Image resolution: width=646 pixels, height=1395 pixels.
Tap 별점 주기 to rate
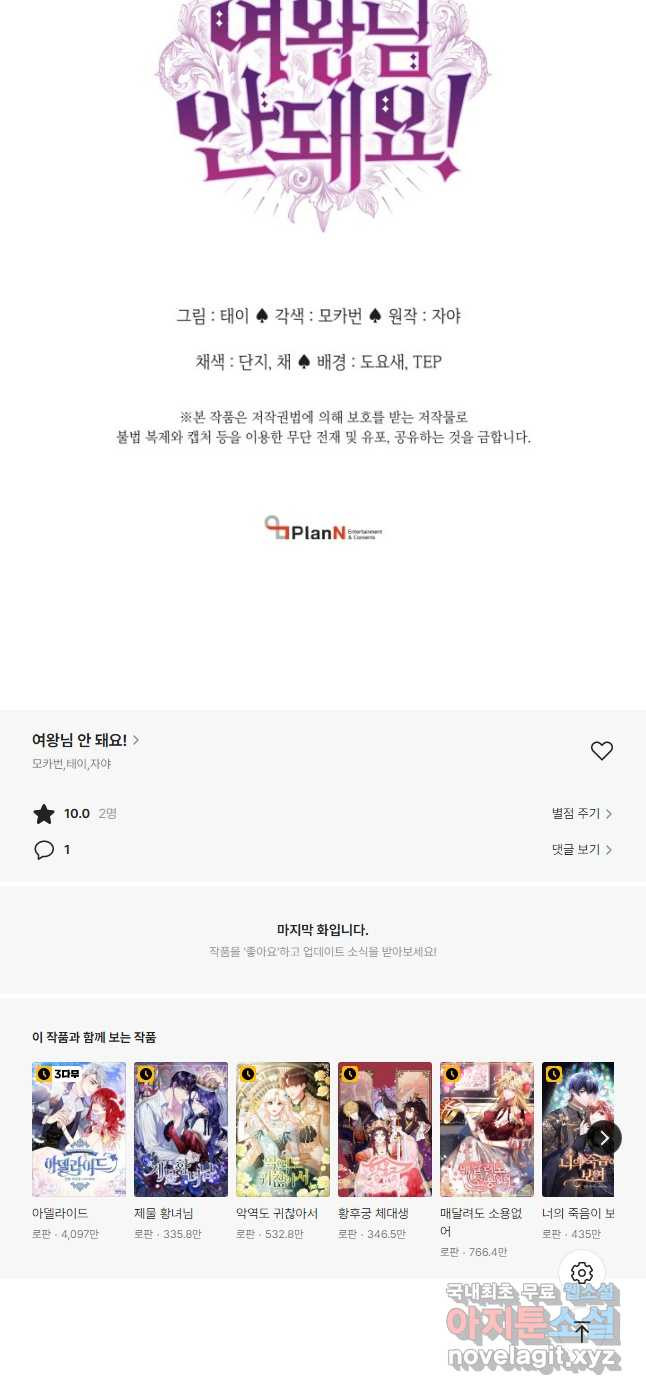pos(581,814)
